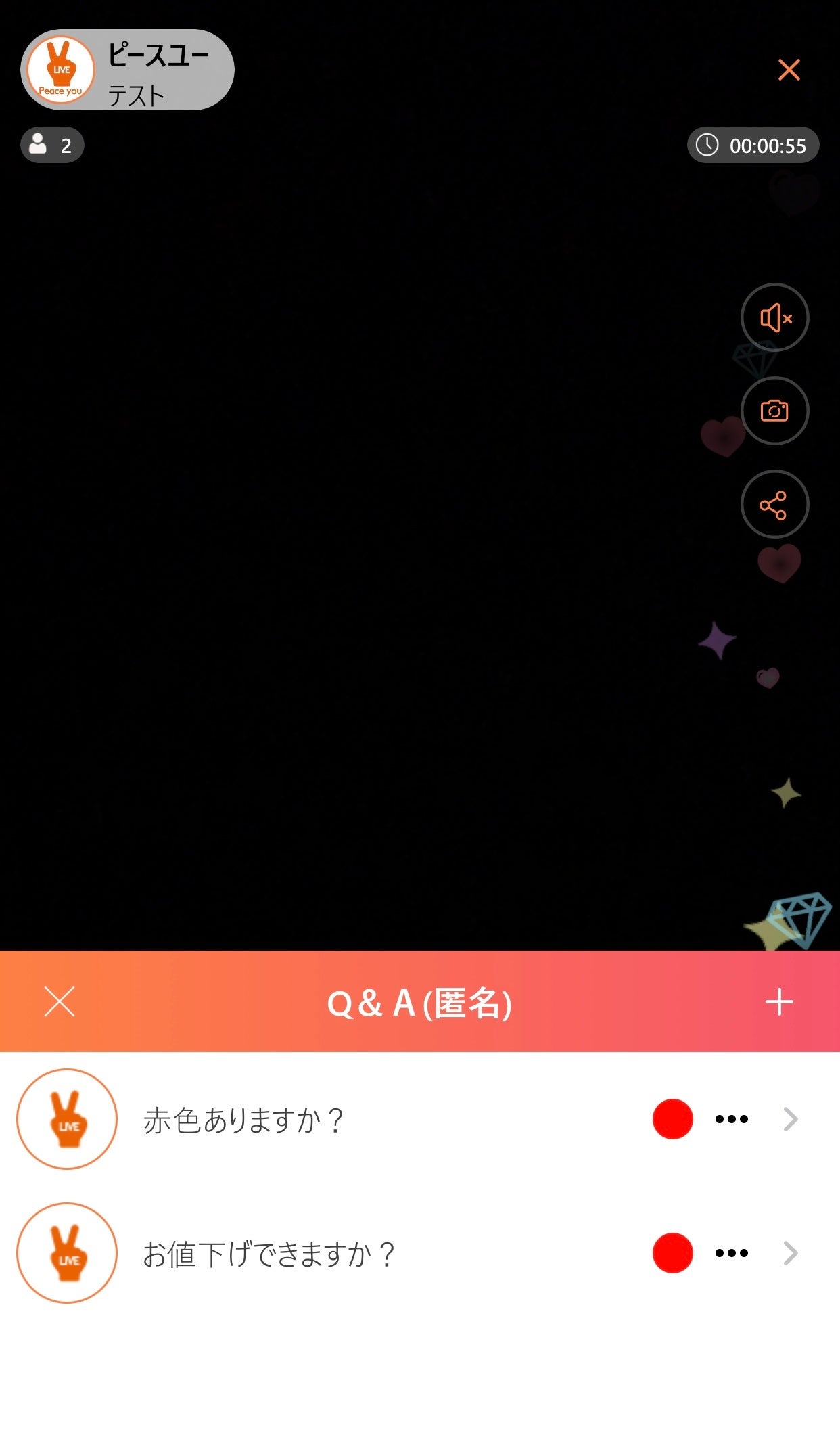The width and height of the screenshot is (840, 1452).
Task: Open more options for 赤色ありますか？
Action: point(732,1119)
